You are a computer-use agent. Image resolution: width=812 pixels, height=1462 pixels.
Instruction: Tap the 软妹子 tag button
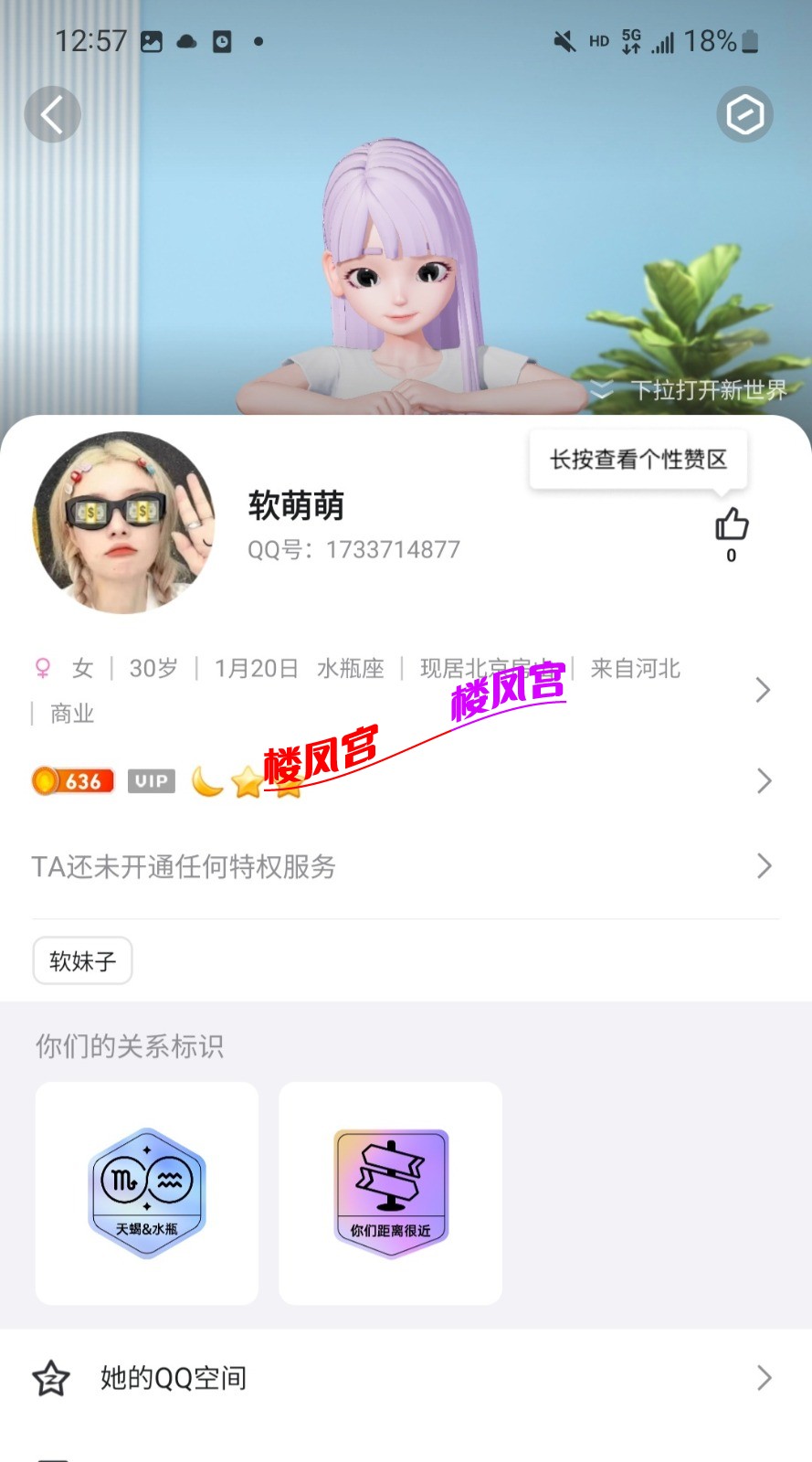point(82,960)
